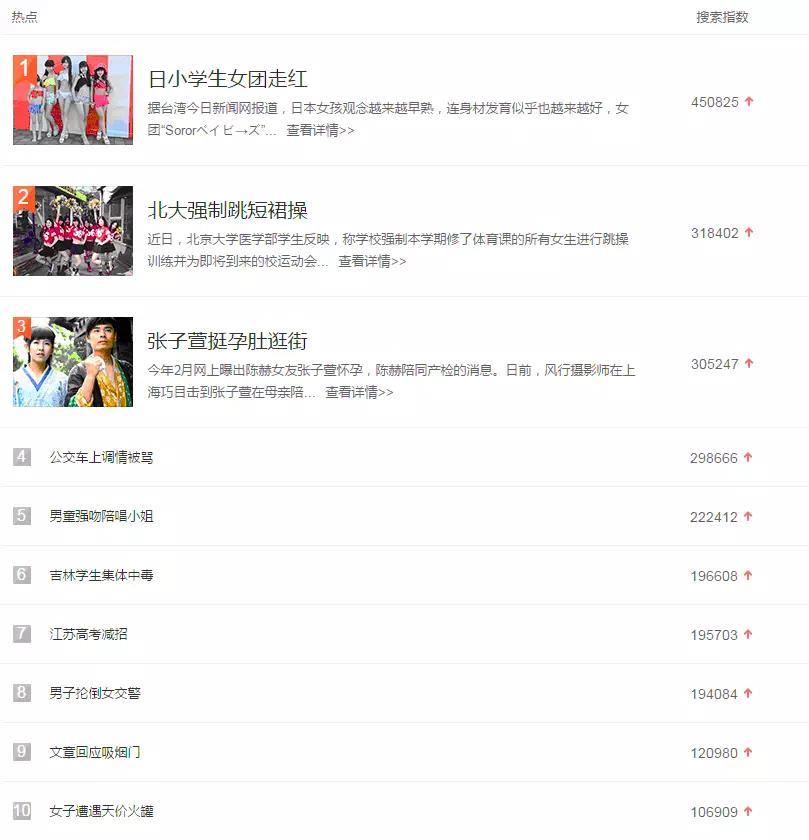Open the 北大强制跳短裙操 thumbnail image
This screenshot has width=809, height=840.
pos(73,231)
